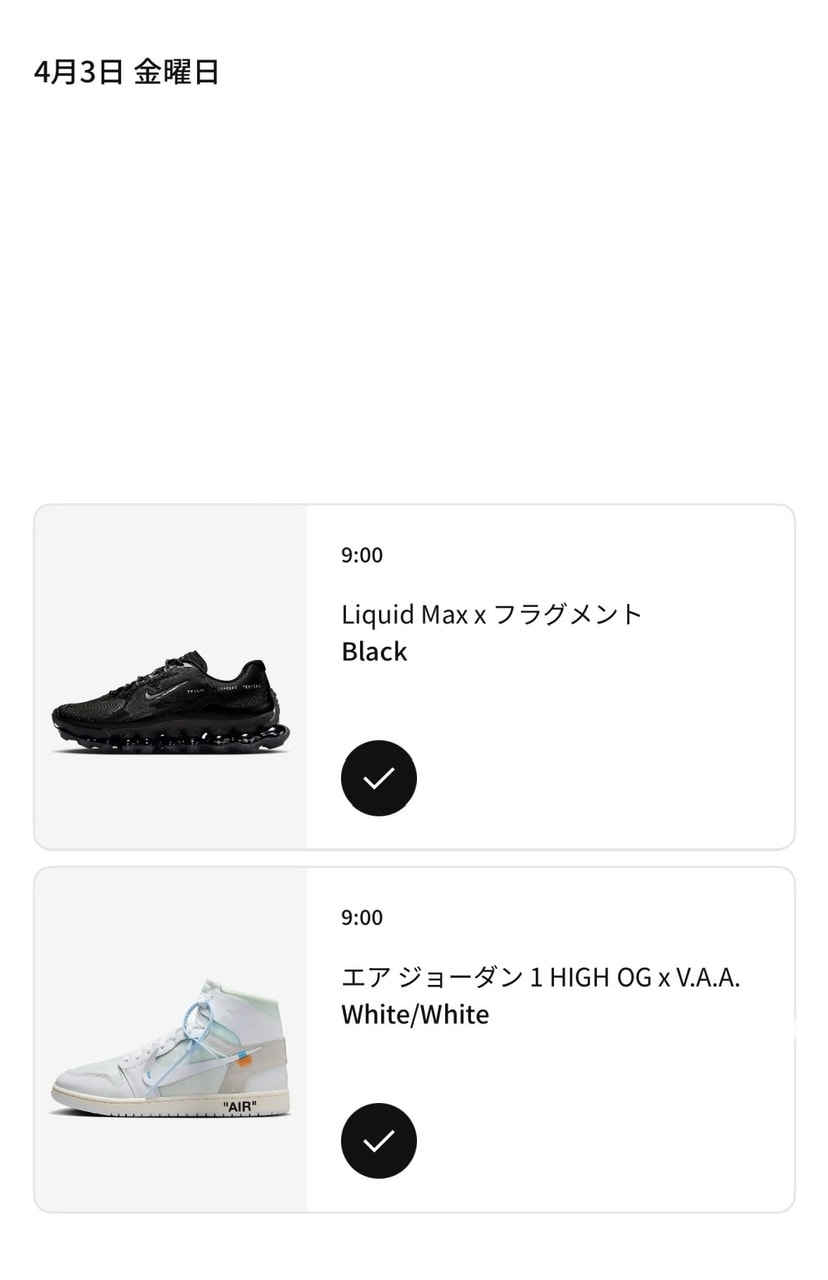
Task: Disable the reminder toggle for エア ジョーダン 1 HIGH OG
Action: tap(379, 1141)
